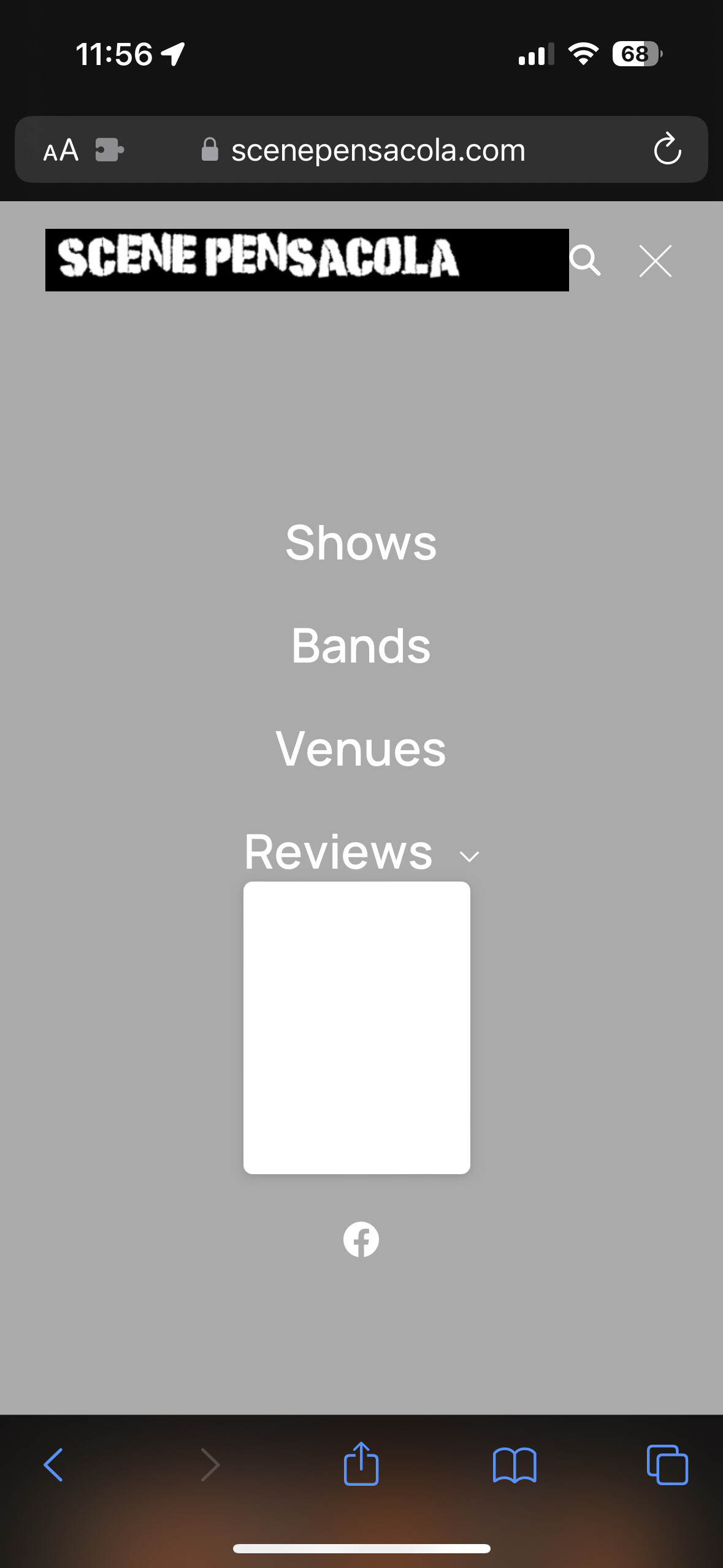
Task: Open the site search magnifier
Action: point(585,261)
